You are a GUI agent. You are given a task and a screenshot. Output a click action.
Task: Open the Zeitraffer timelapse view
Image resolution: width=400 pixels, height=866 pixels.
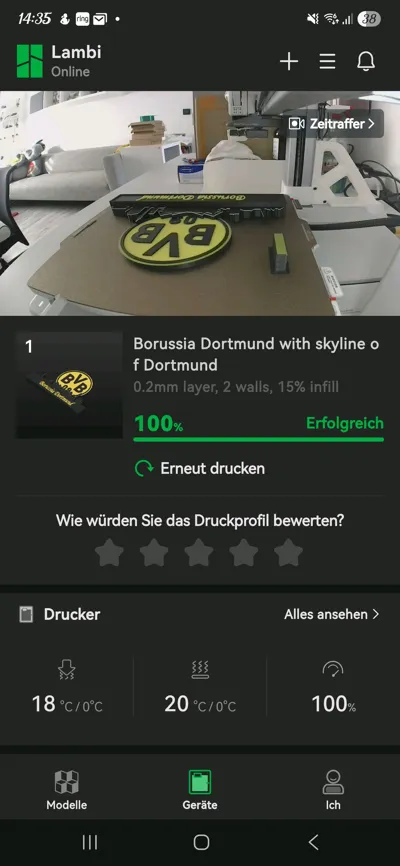[x=335, y=124]
